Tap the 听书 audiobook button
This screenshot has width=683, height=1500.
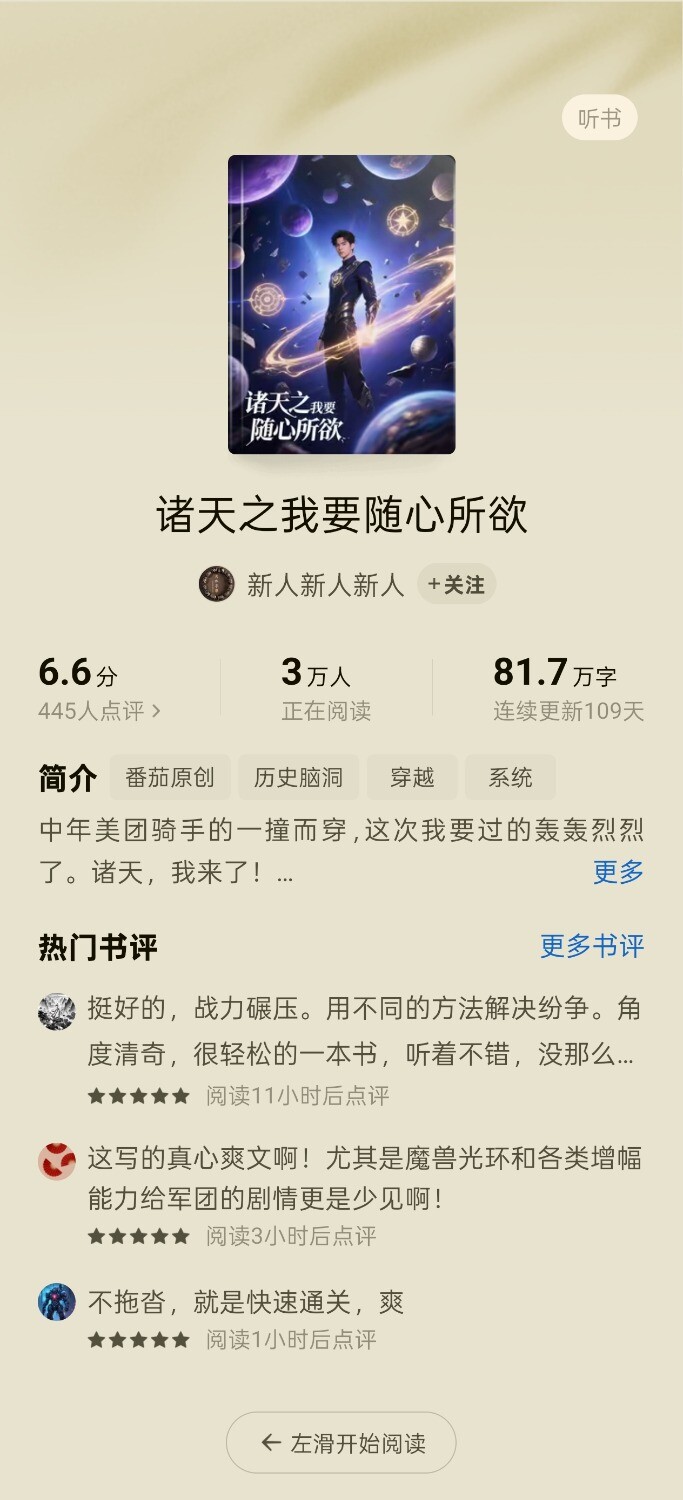click(599, 119)
